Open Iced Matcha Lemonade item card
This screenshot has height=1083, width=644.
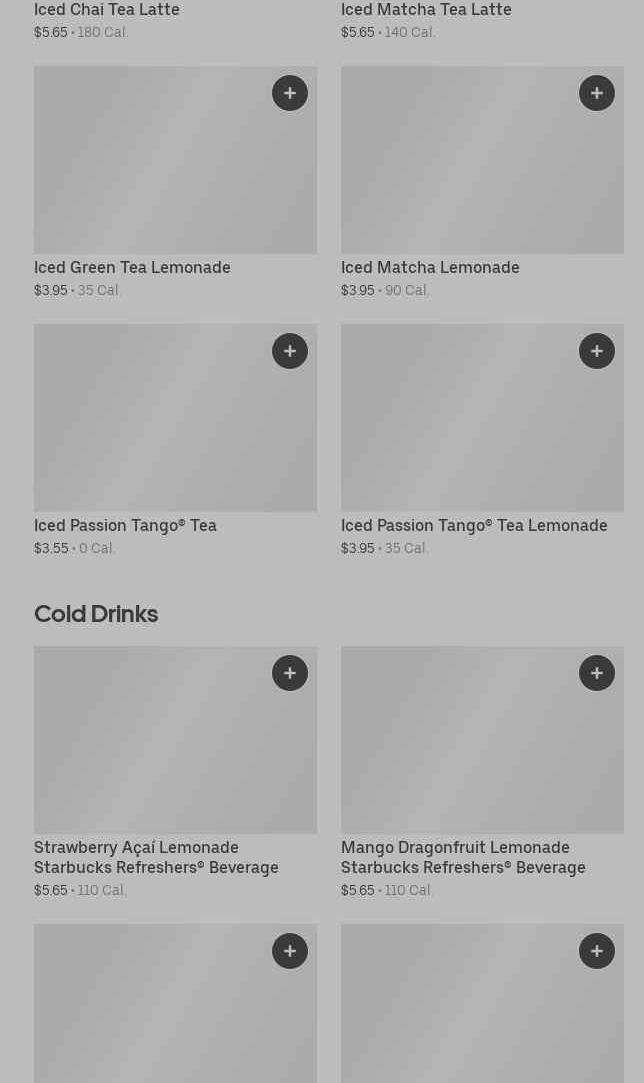(x=460, y=170)
